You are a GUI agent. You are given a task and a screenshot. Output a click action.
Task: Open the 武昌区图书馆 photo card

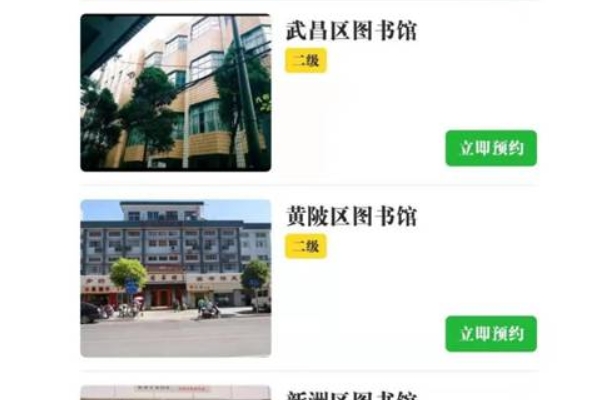pos(175,92)
